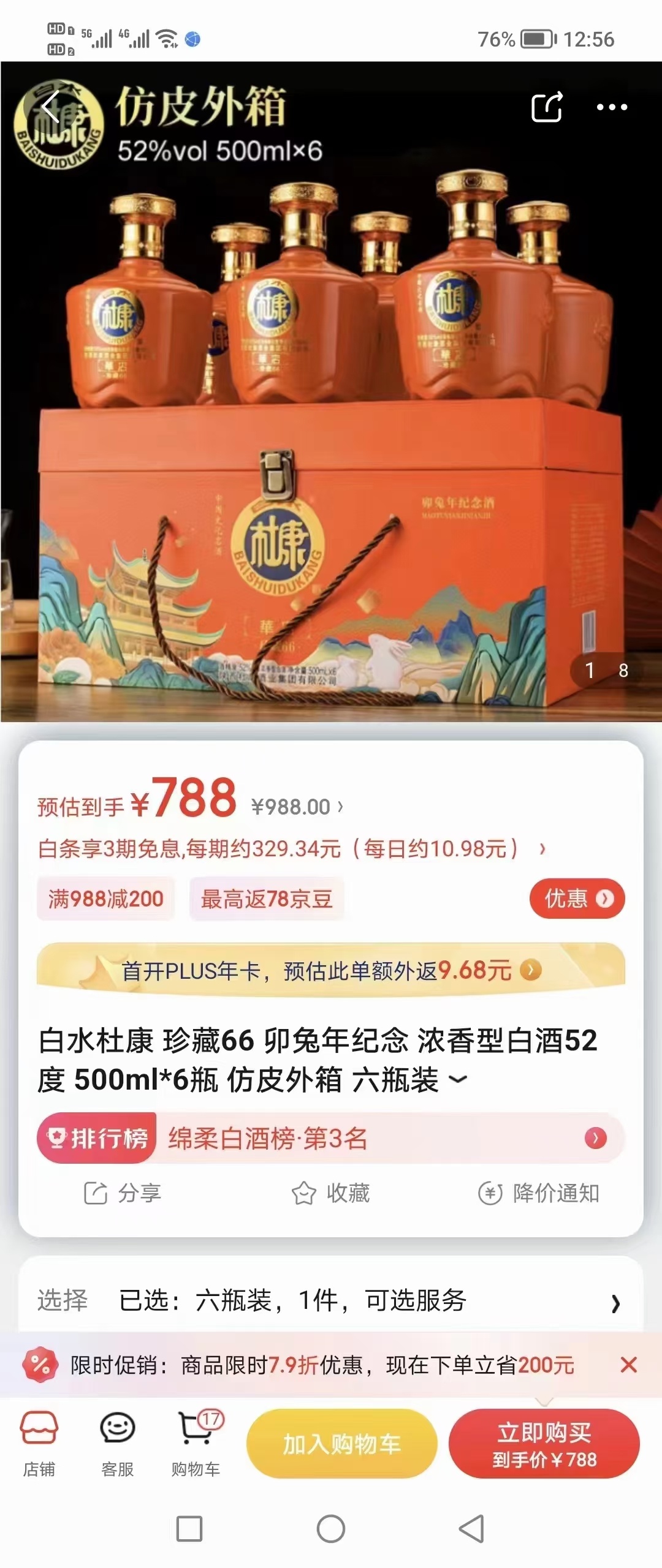The image size is (662, 1568).
Task: Open the 购物车 shopping cart
Action: click(x=196, y=1443)
